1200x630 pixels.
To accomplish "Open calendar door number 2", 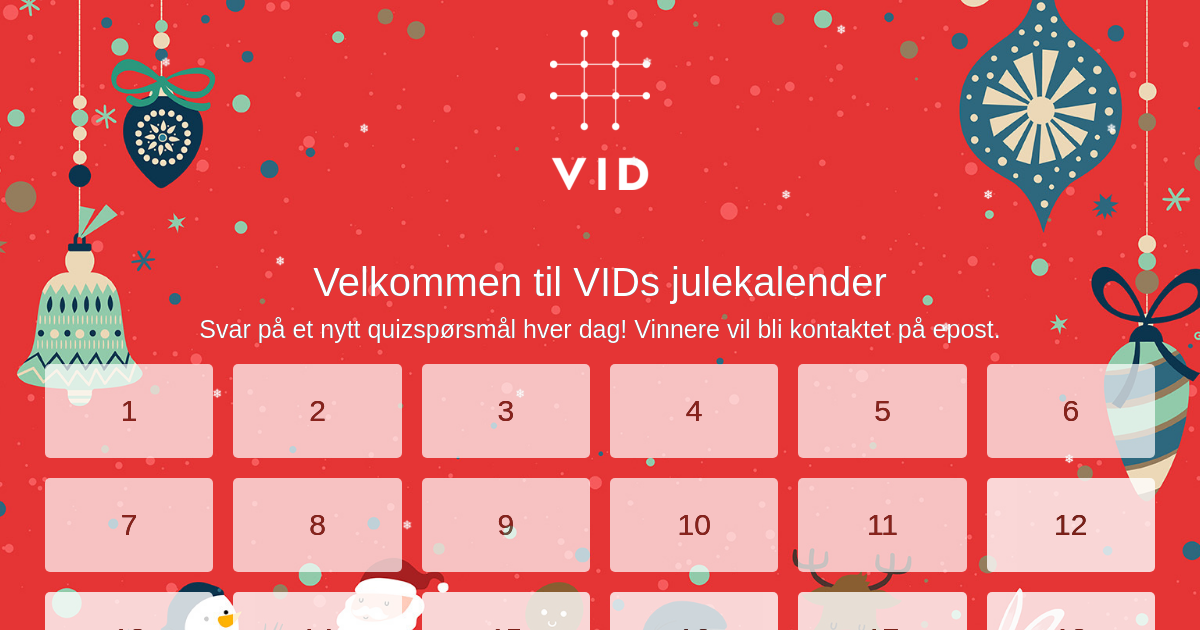I will (317, 411).
